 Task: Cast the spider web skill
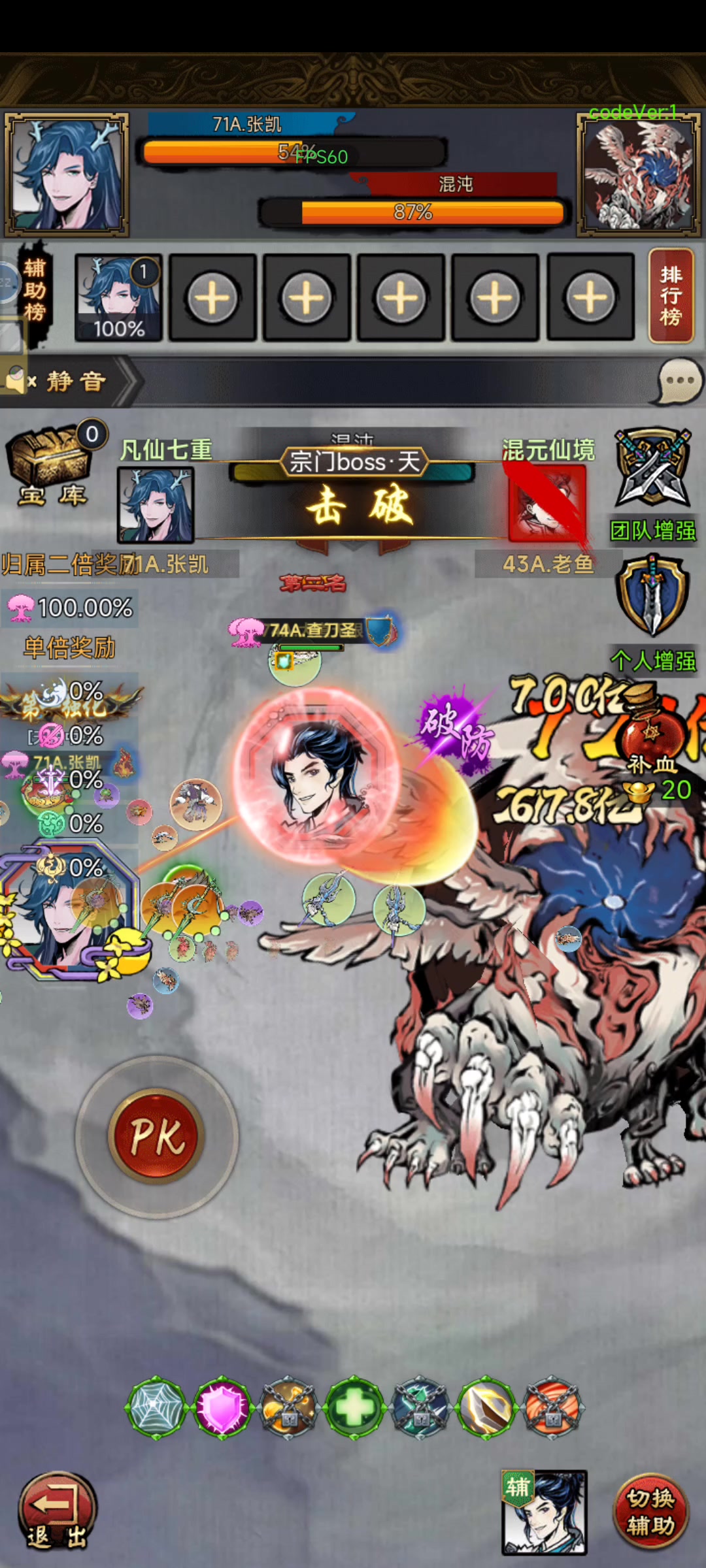pyautogui.click(x=156, y=1408)
